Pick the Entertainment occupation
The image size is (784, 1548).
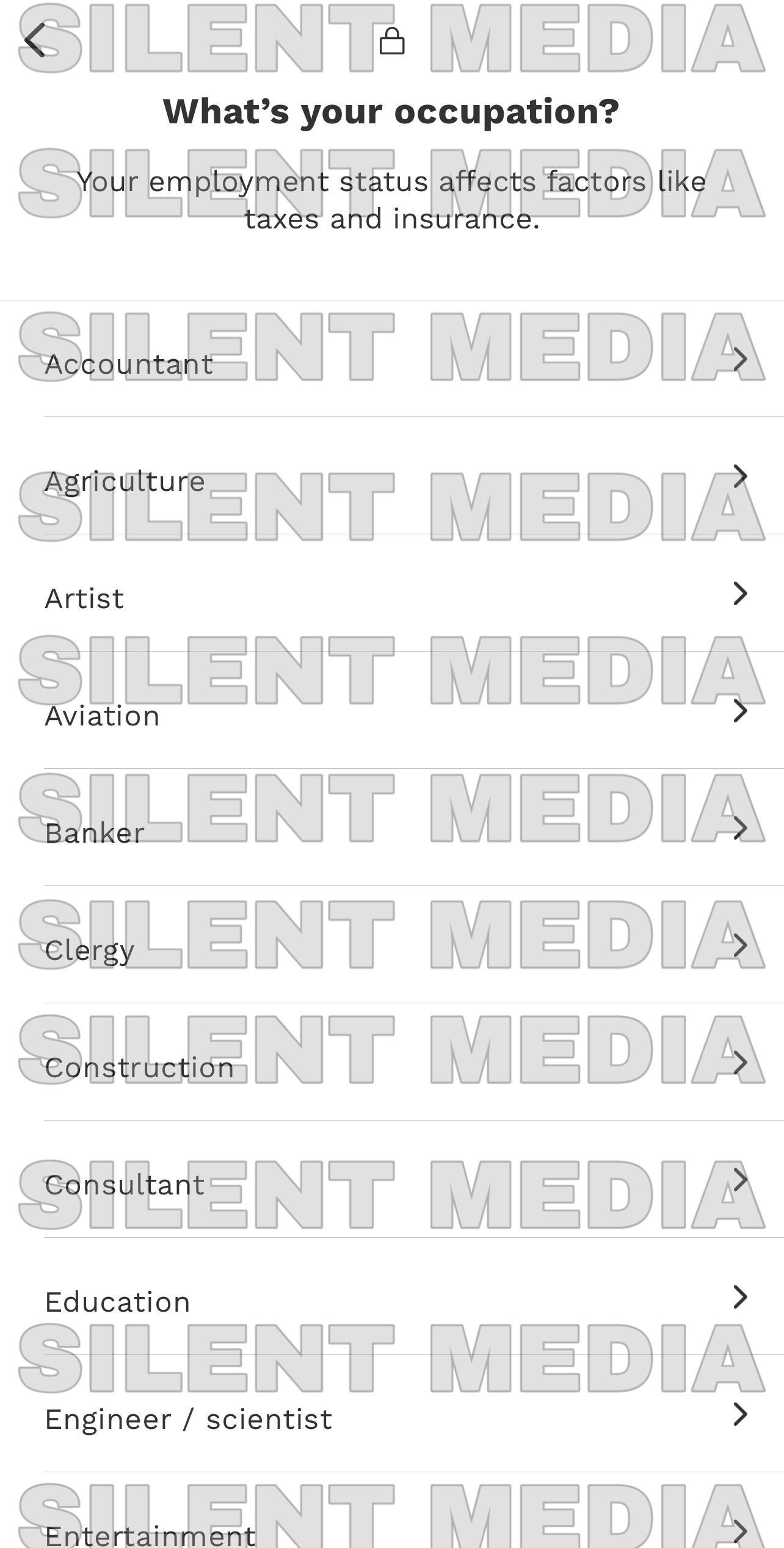pyautogui.click(x=391, y=1532)
